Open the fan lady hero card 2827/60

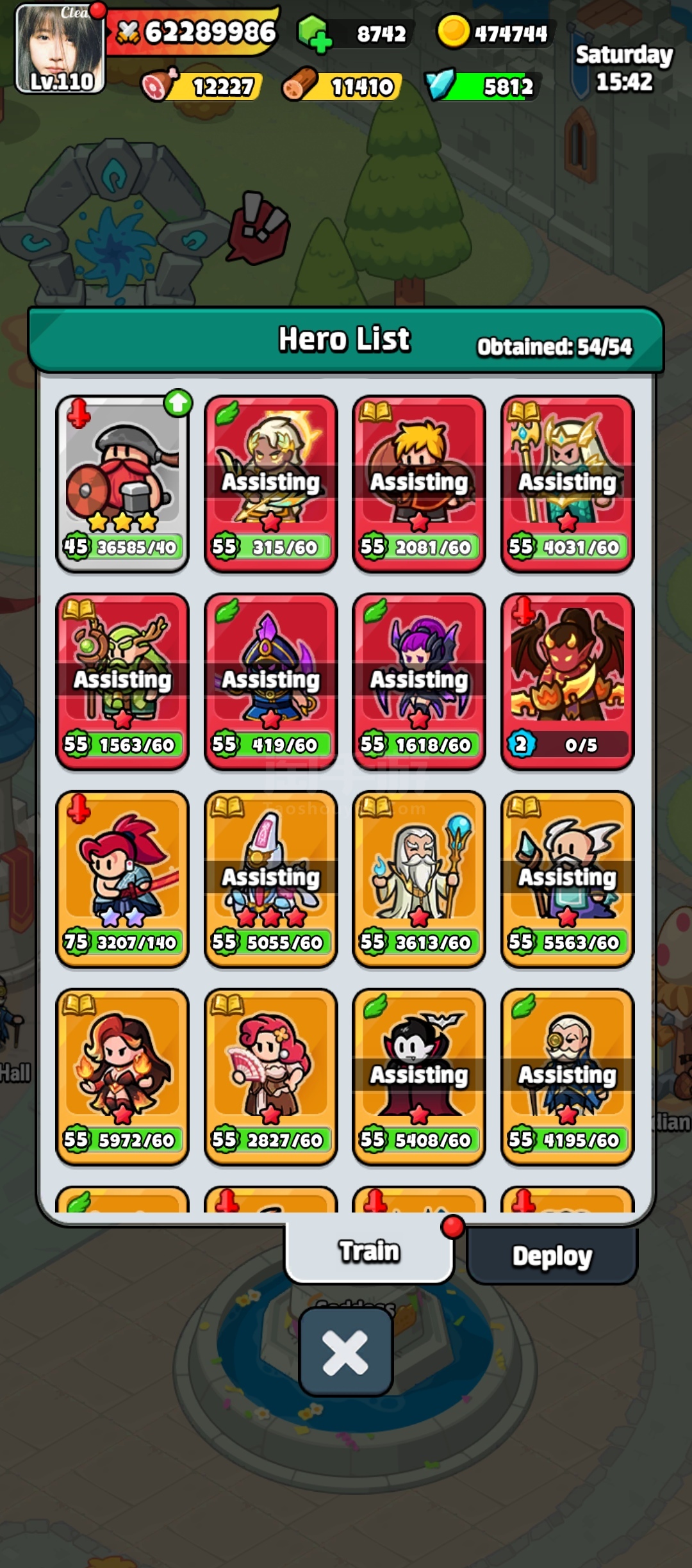270,1077
